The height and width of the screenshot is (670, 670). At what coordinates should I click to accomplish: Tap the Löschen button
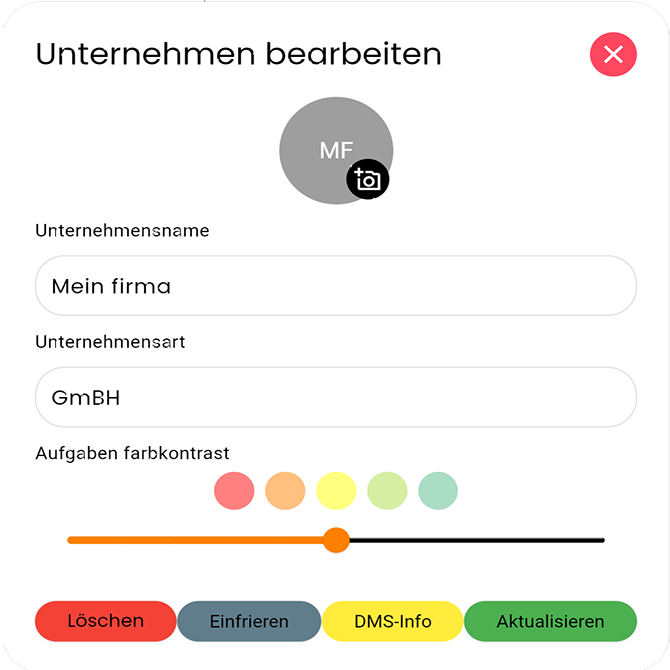pos(105,621)
